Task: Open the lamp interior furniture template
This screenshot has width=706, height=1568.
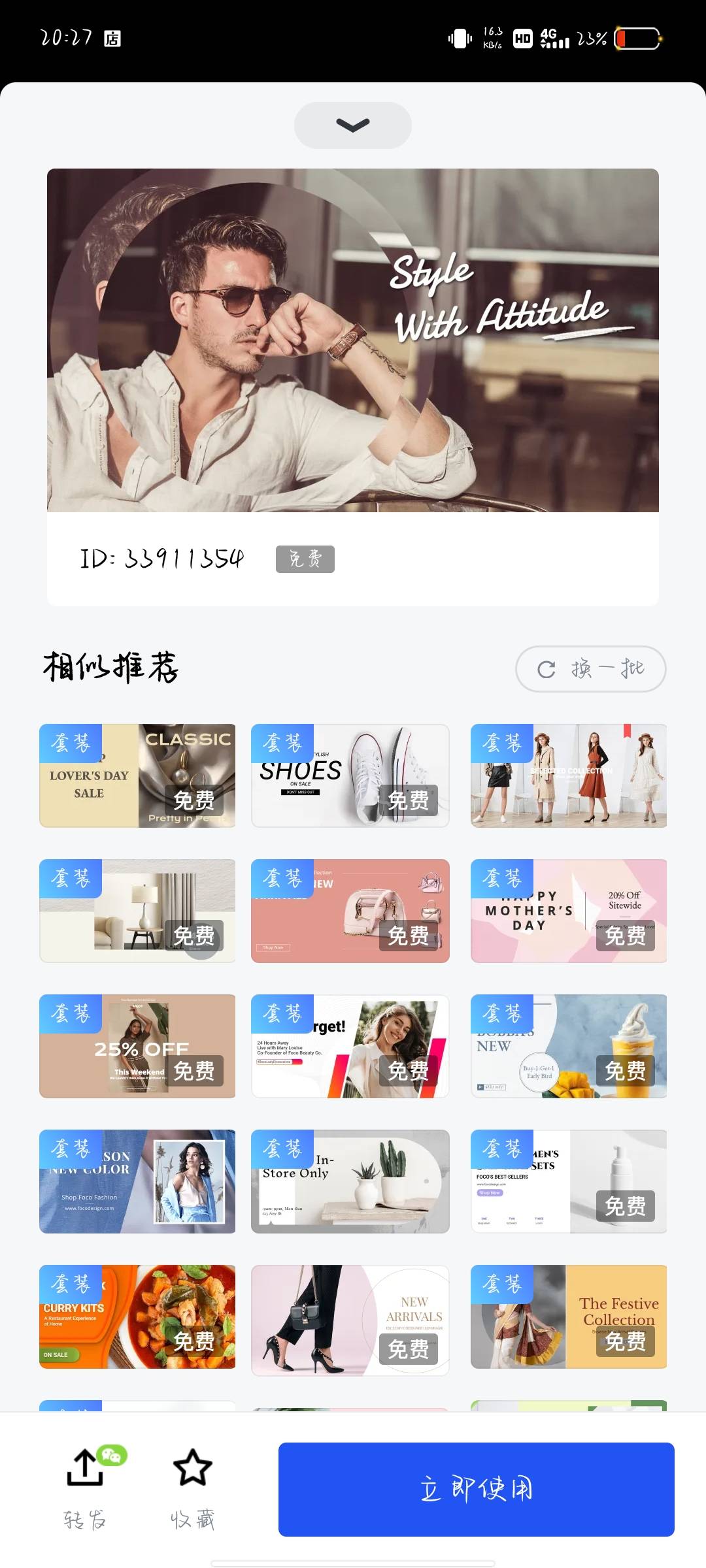Action: 137,911
